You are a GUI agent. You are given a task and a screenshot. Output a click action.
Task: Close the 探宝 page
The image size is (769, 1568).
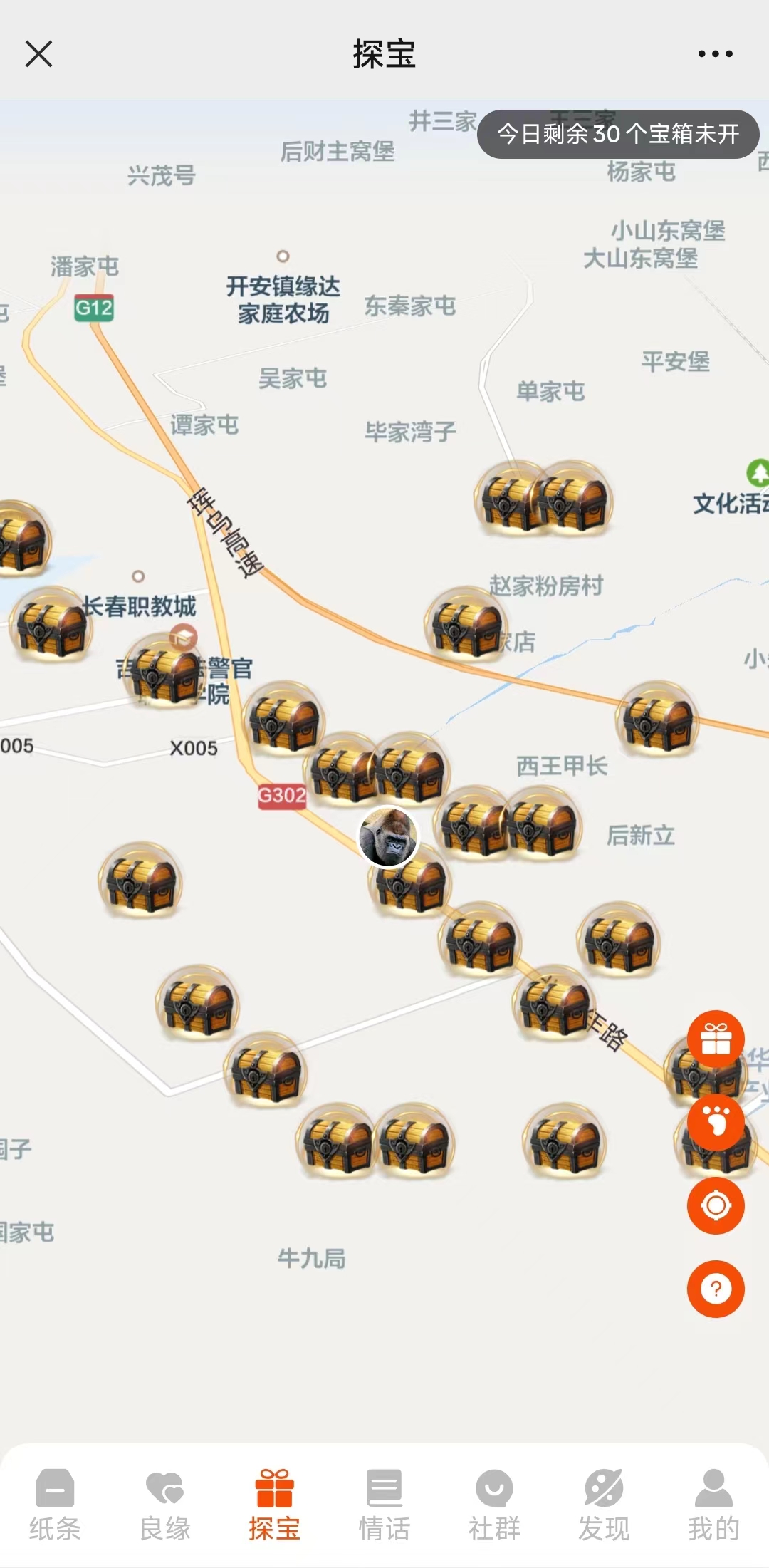(x=38, y=53)
